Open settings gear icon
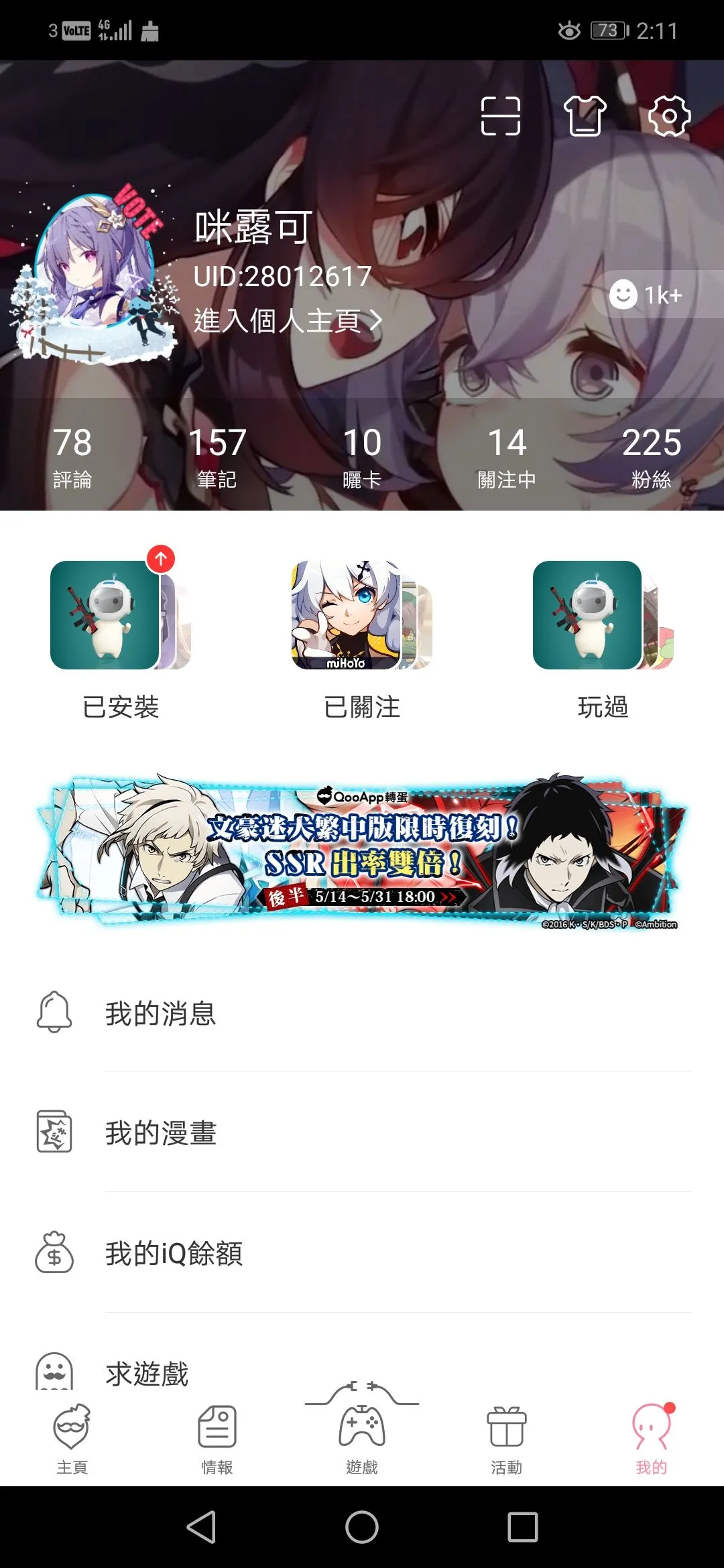The image size is (724, 1568). [668, 116]
